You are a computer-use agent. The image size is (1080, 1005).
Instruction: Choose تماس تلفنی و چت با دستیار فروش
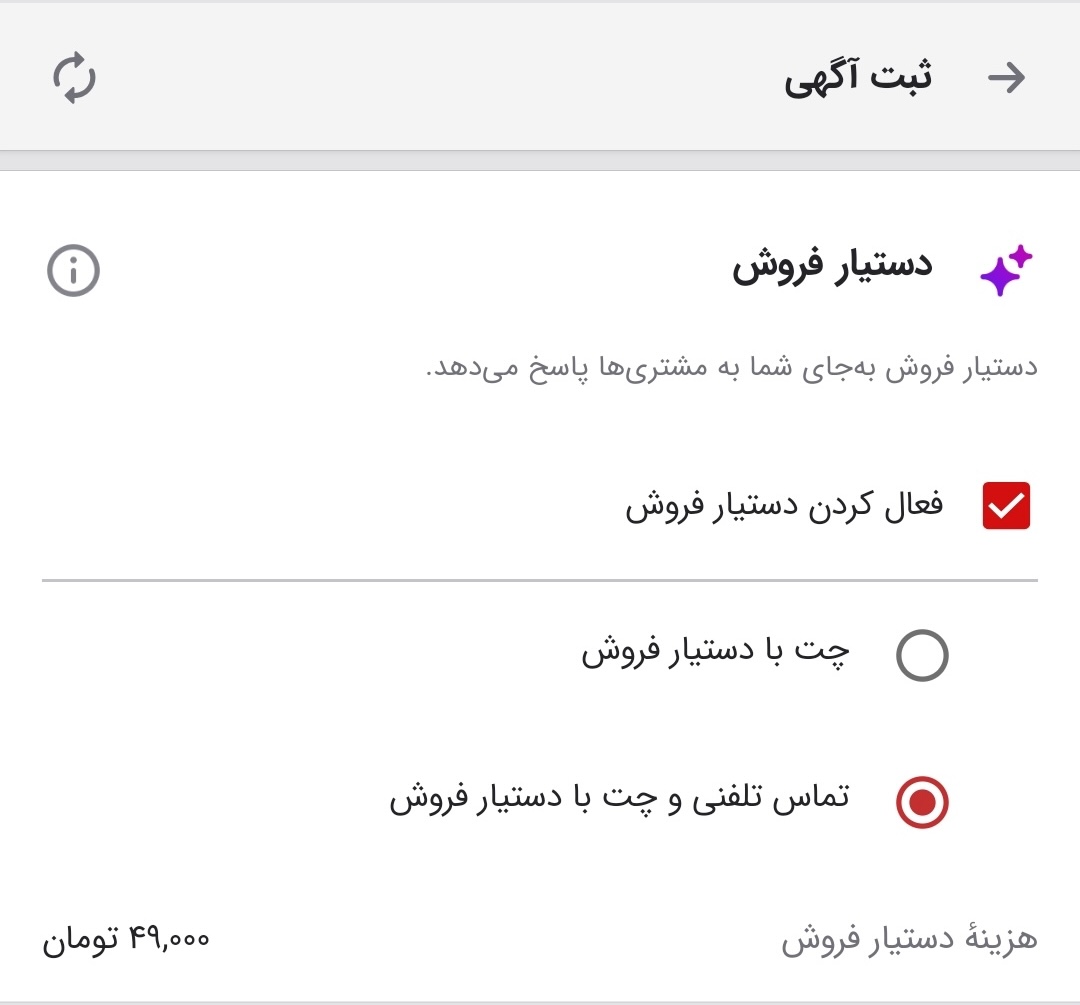pos(921,801)
